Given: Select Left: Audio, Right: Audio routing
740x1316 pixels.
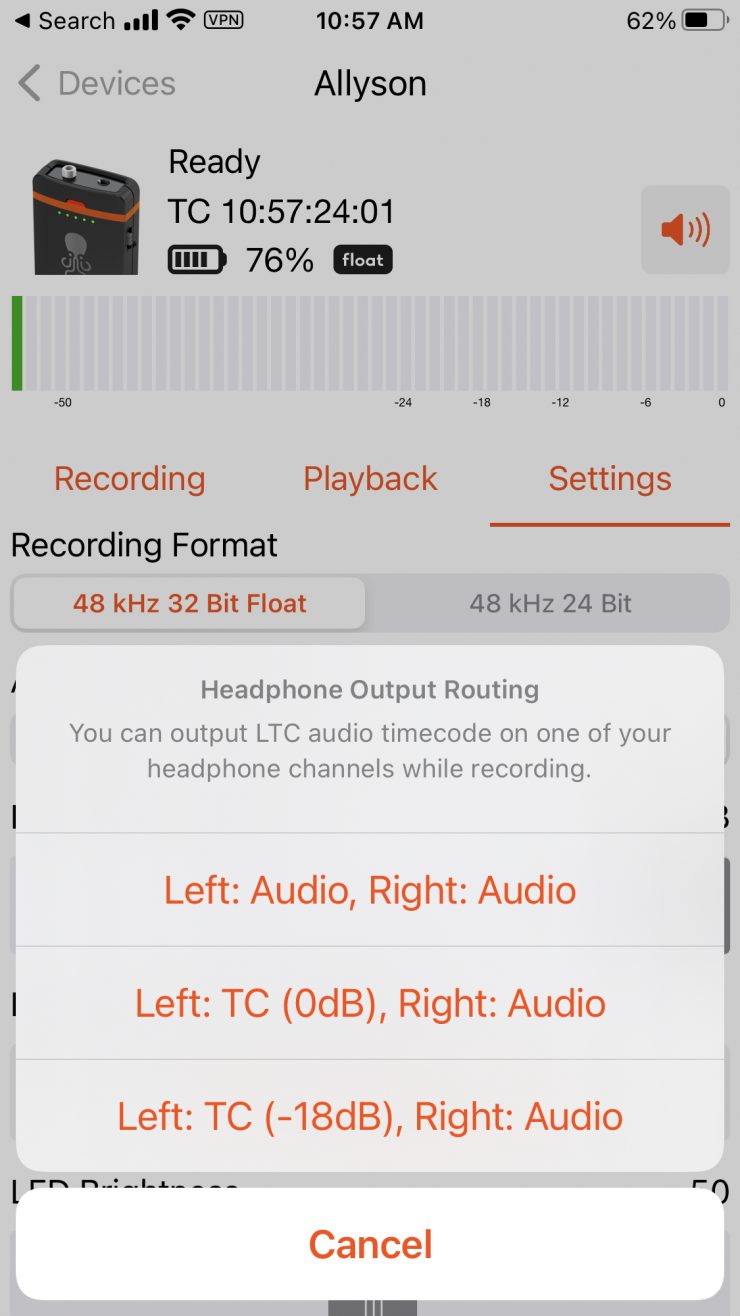Looking at the screenshot, I should coord(370,890).
